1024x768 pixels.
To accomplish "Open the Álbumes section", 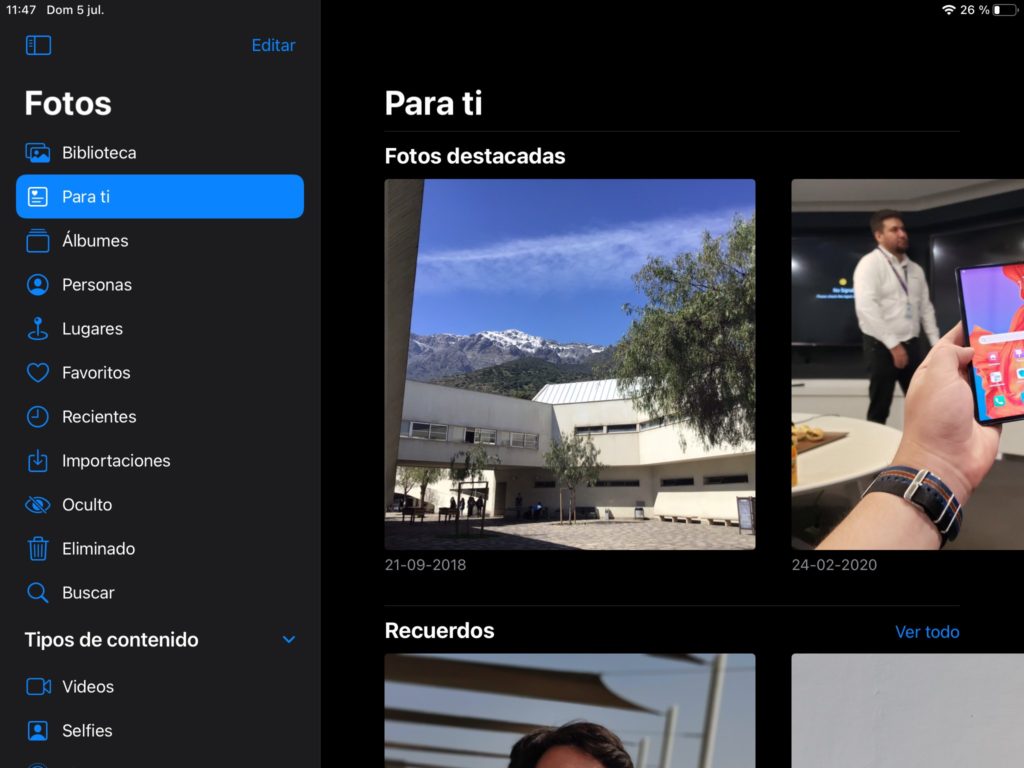I will coord(95,241).
